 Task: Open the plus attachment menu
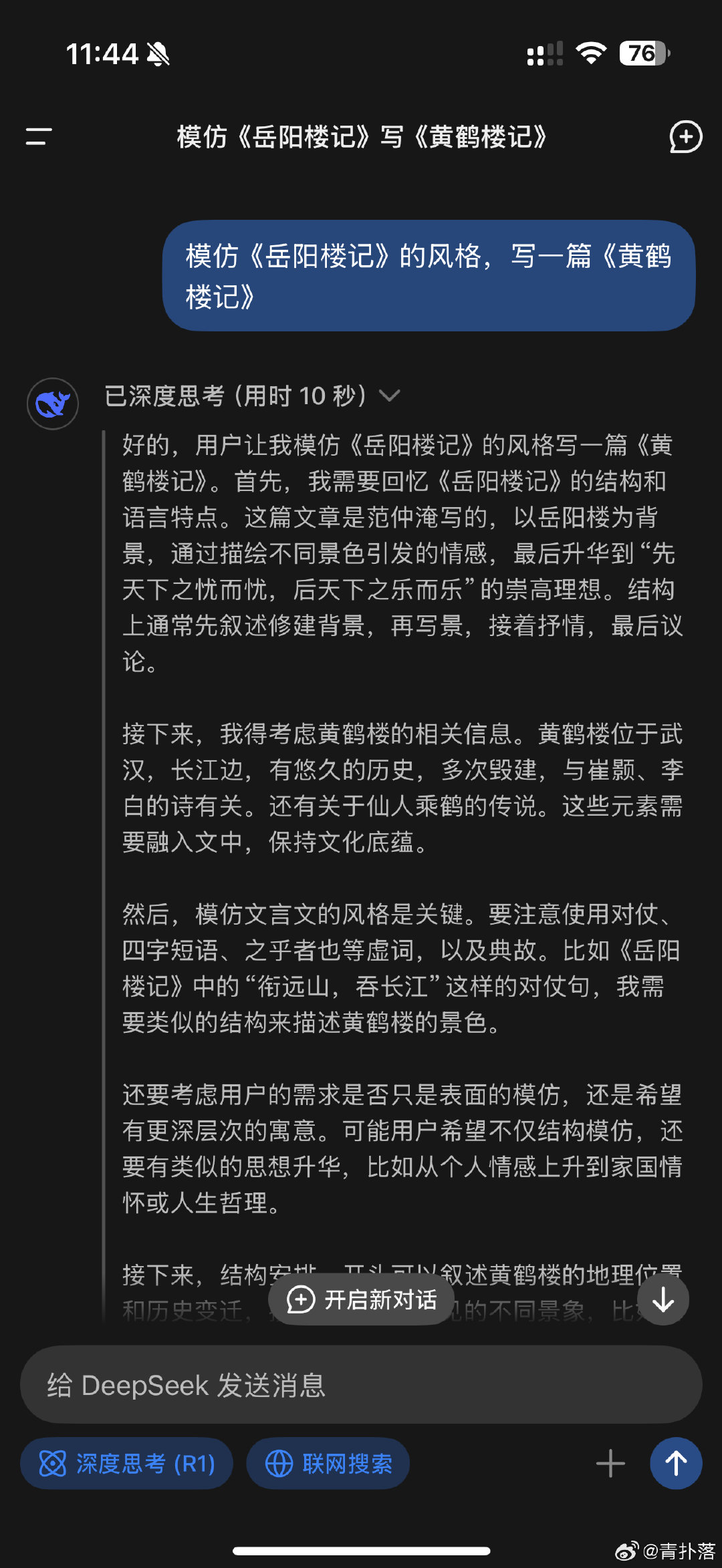pos(610,1463)
